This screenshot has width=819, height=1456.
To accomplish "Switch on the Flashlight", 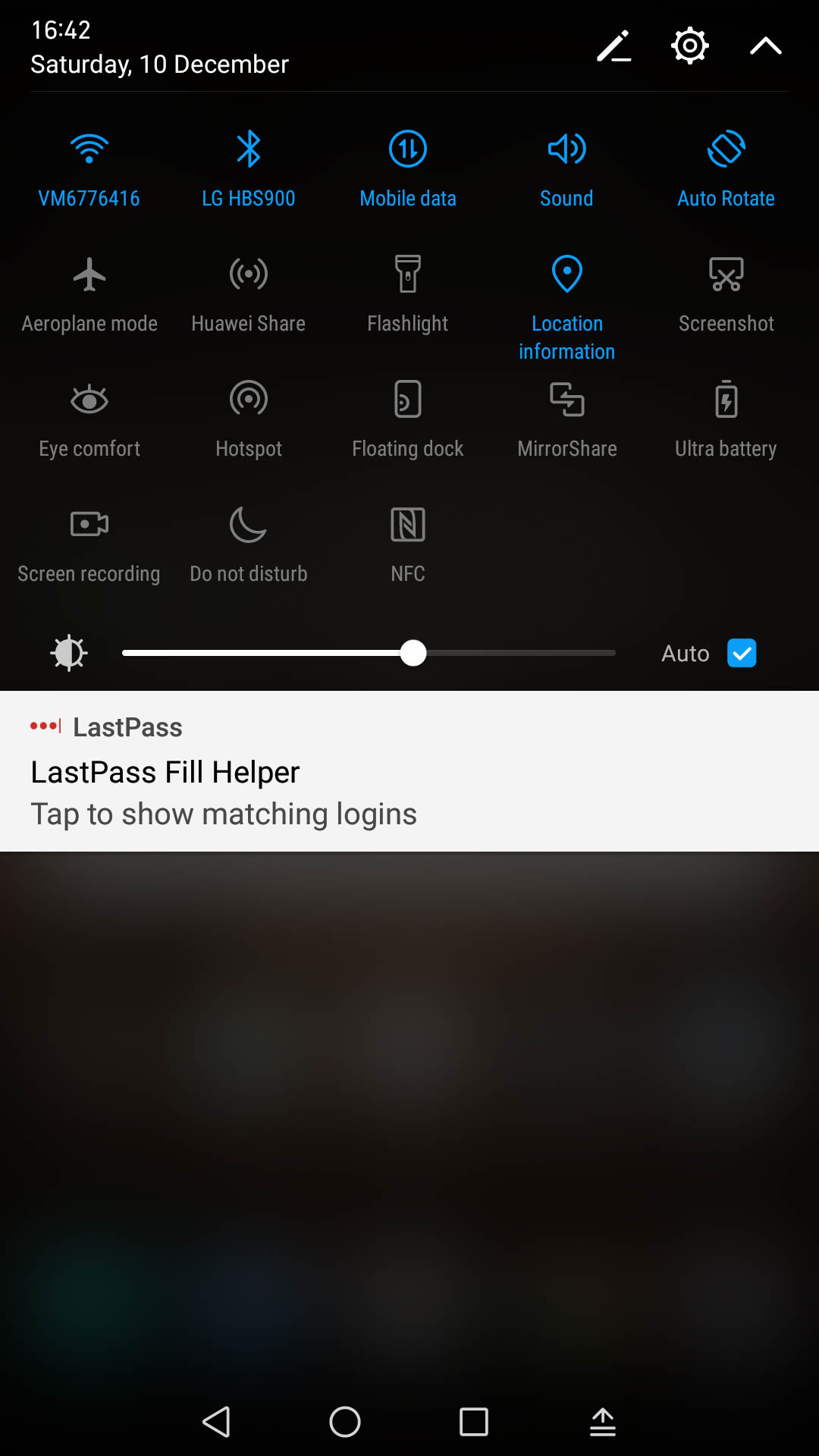I will [408, 275].
